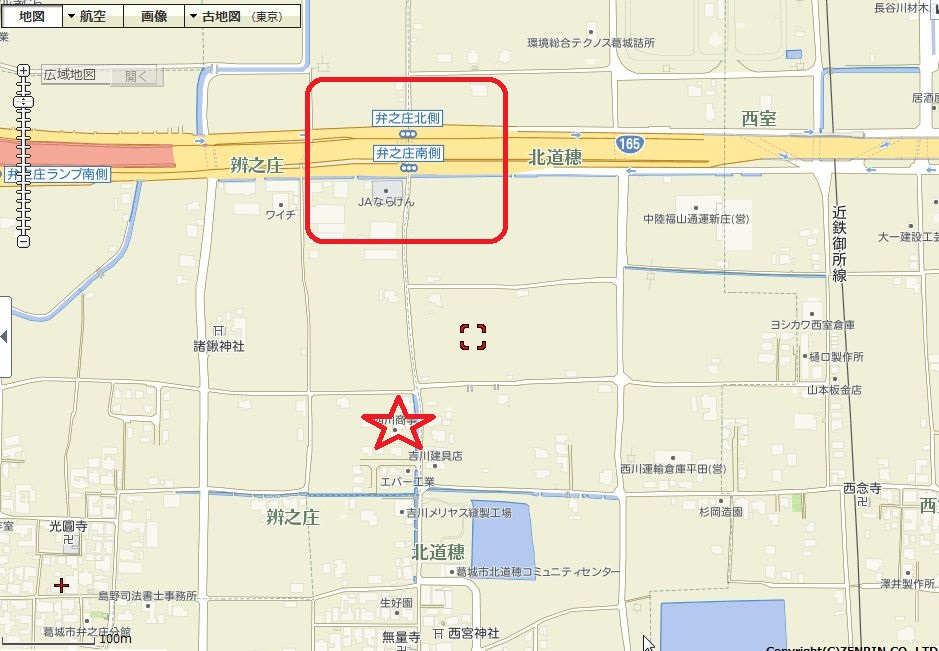Image resolution: width=939 pixels, height=651 pixels.
Task: Zoom out with the minus button
Action: pyautogui.click(x=24, y=242)
